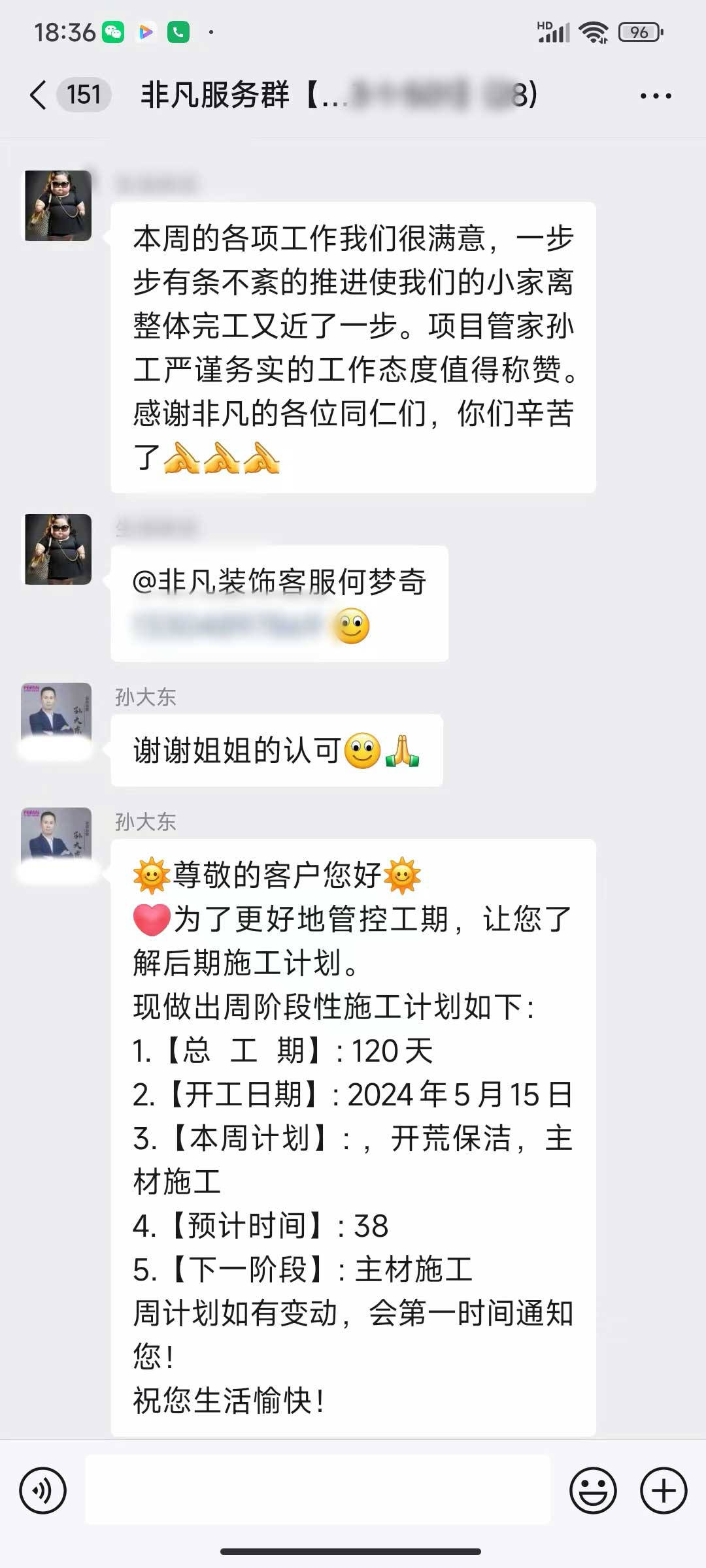Open the group chat options menu
The height and width of the screenshot is (1568, 706).
click(x=655, y=96)
